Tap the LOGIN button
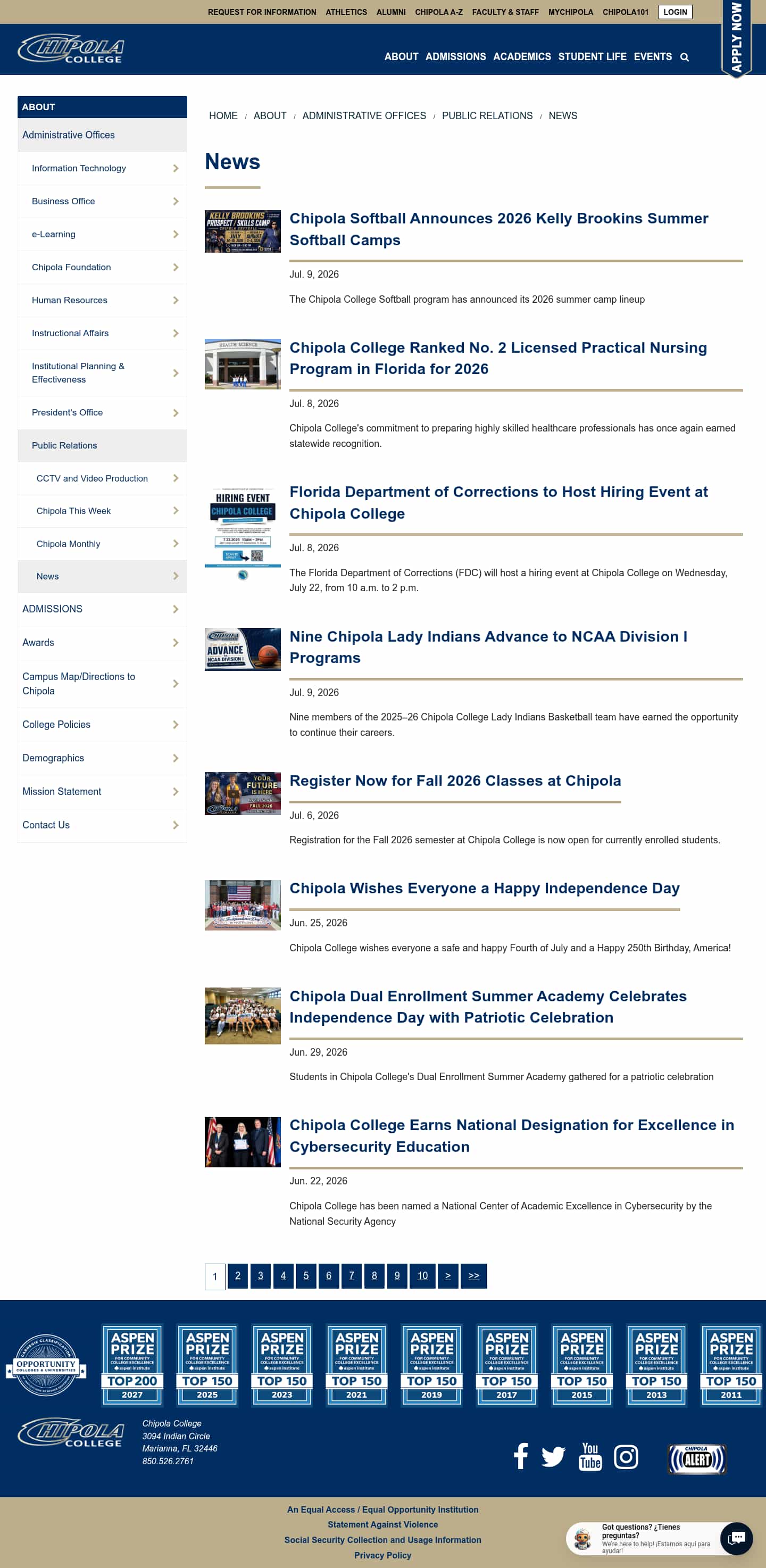 pos(675,12)
